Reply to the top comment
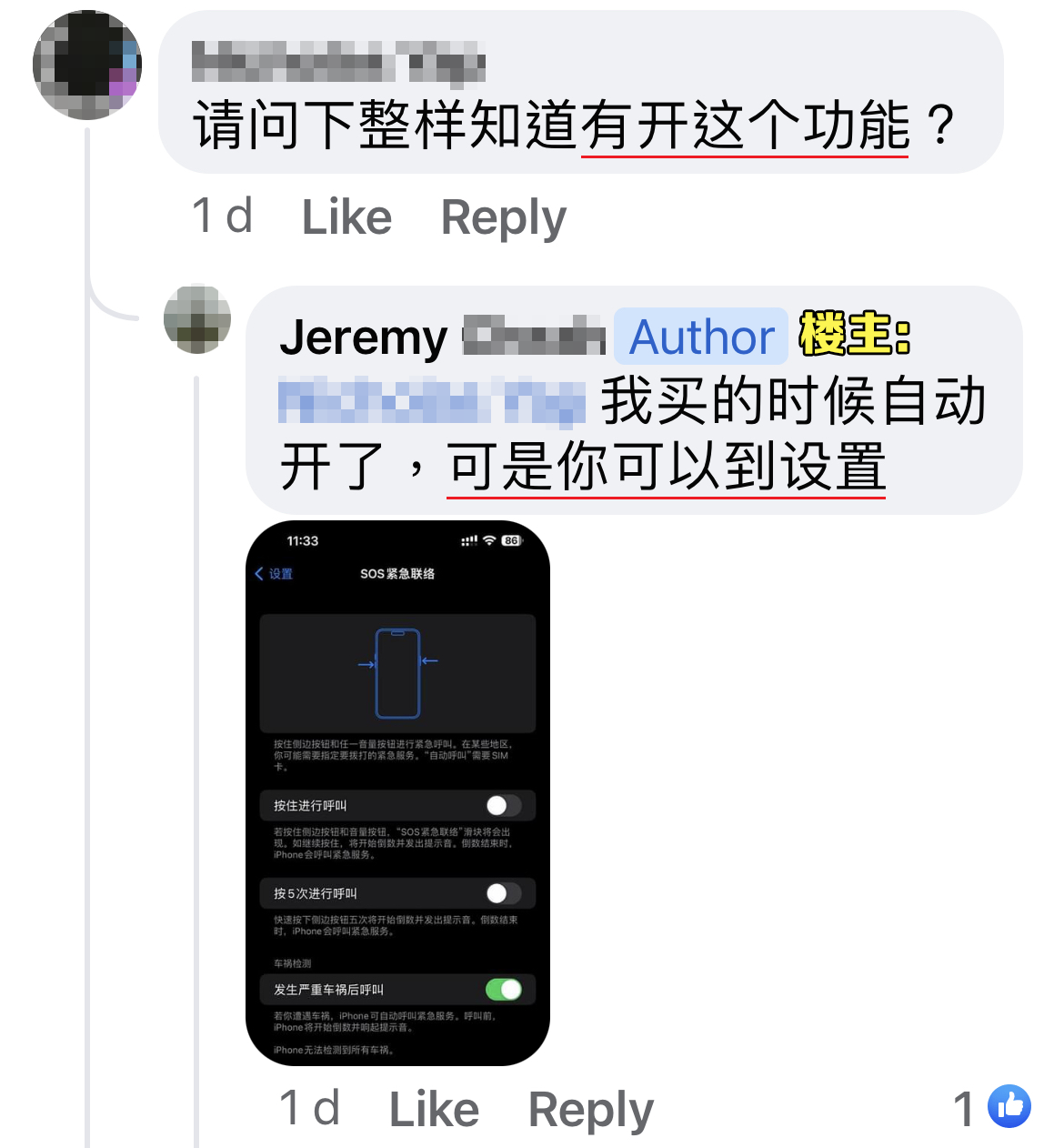The width and height of the screenshot is (1064, 1148). [503, 217]
